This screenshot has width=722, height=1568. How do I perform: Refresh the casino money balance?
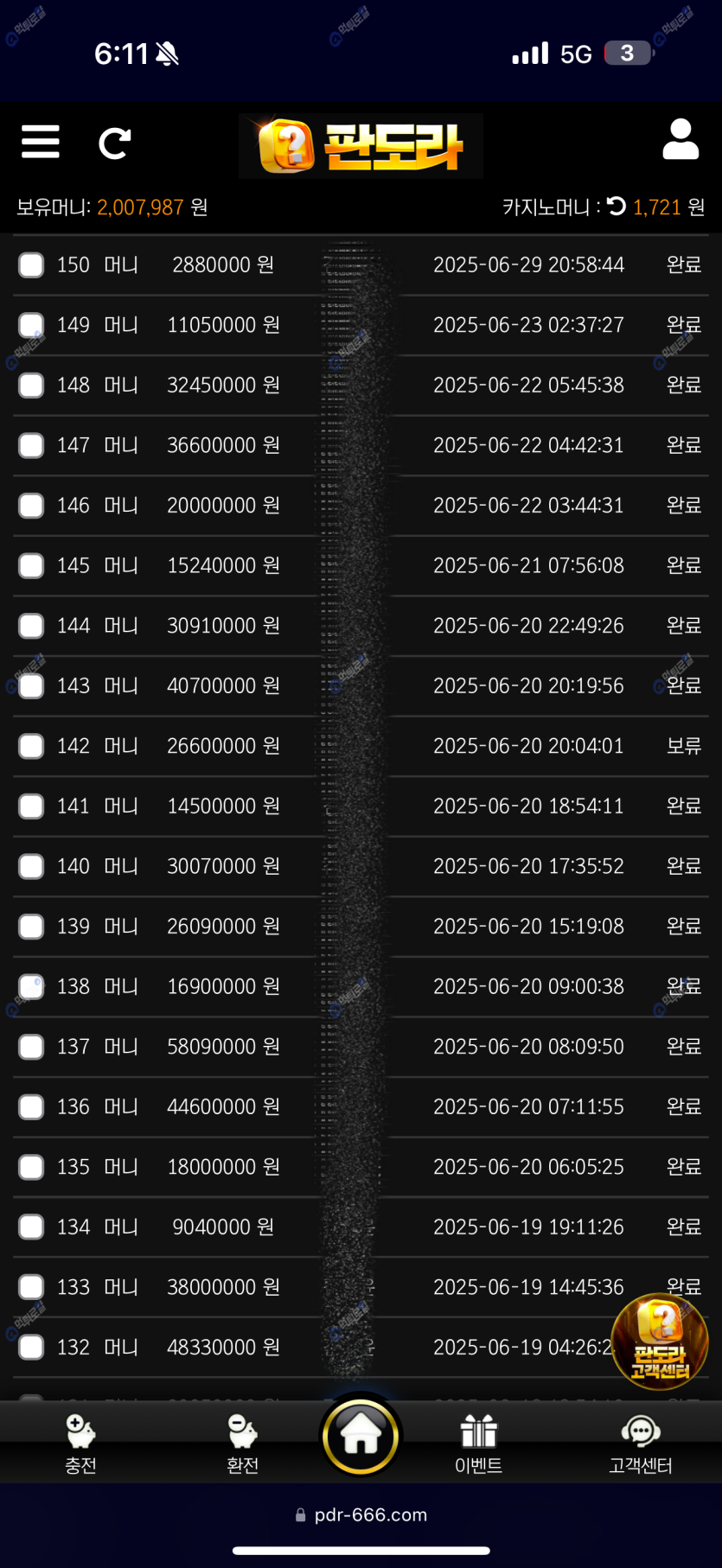pyautogui.click(x=617, y=207)
